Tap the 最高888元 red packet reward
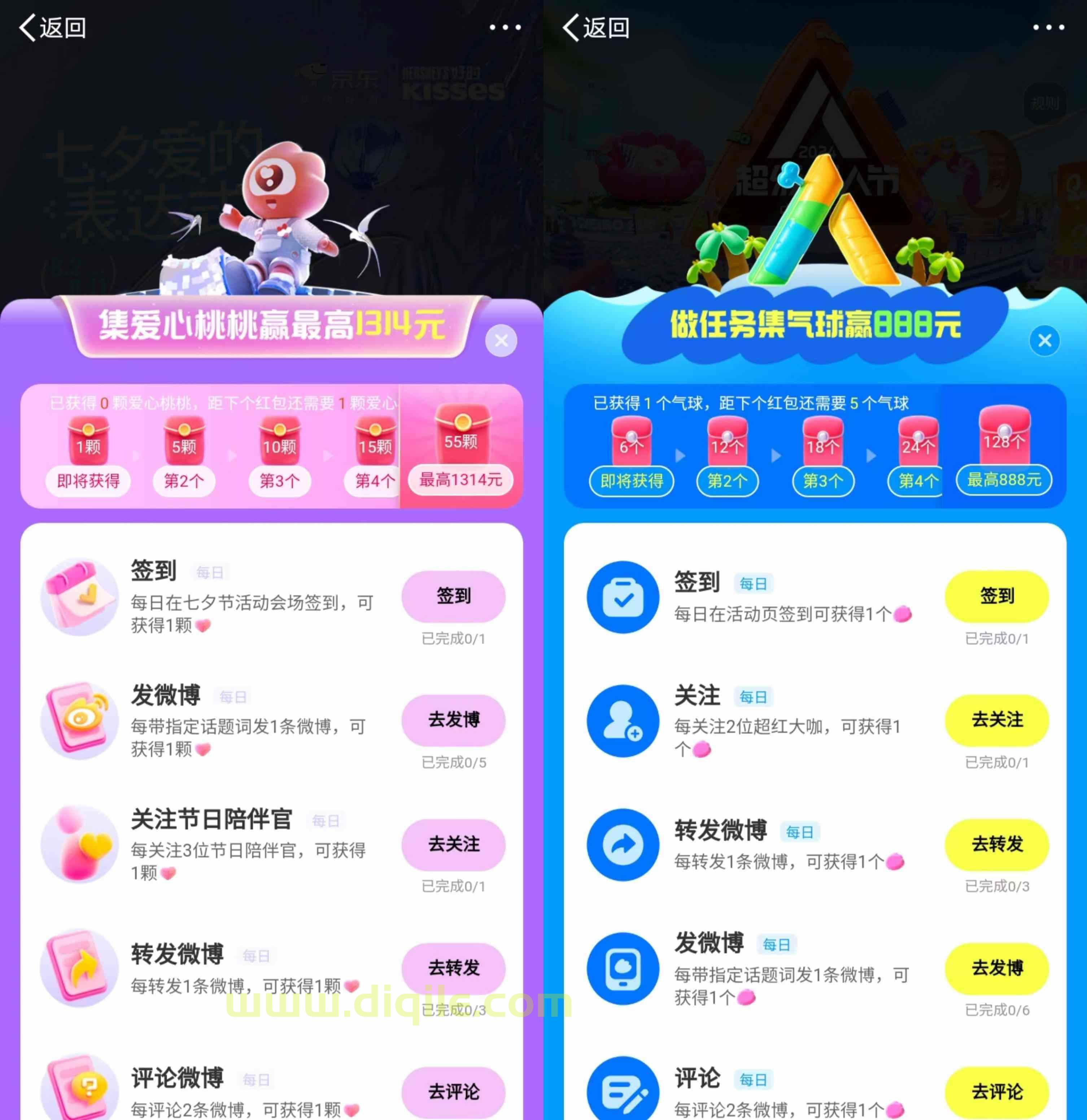Screen dimensions: 1087x1120 pyautogui.click(x=1004, y=452)
